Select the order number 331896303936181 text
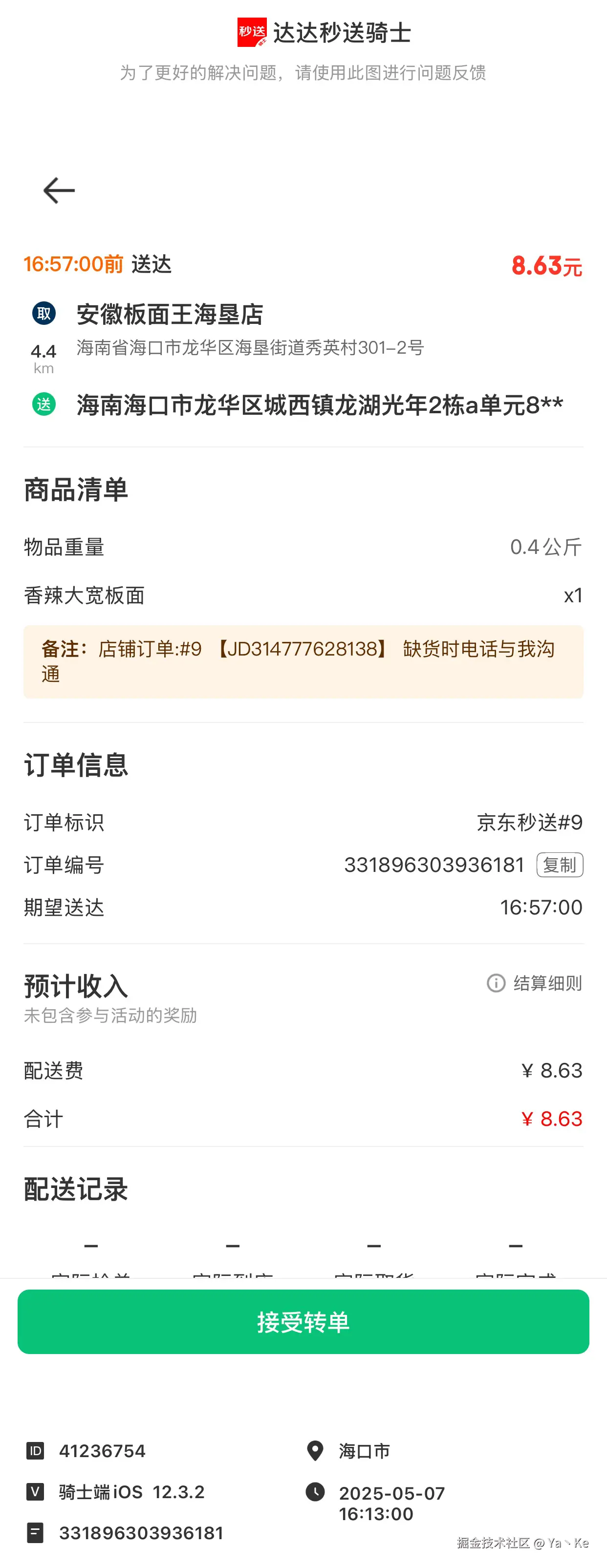The height and width of the screenshot is (1568, 607). point(435,864)
